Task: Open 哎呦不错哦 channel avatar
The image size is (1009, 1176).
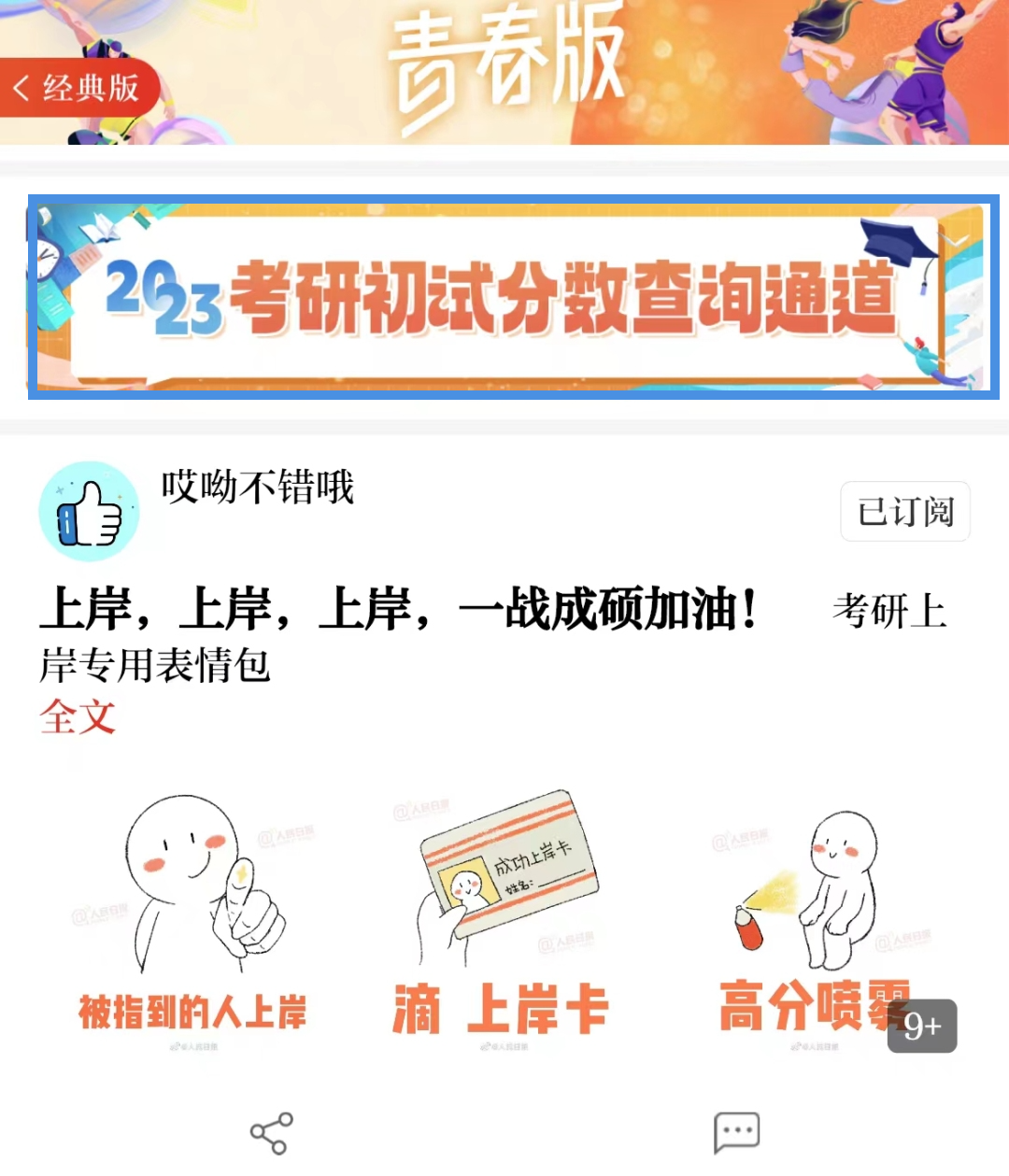Action: click(x=89, y=511)
